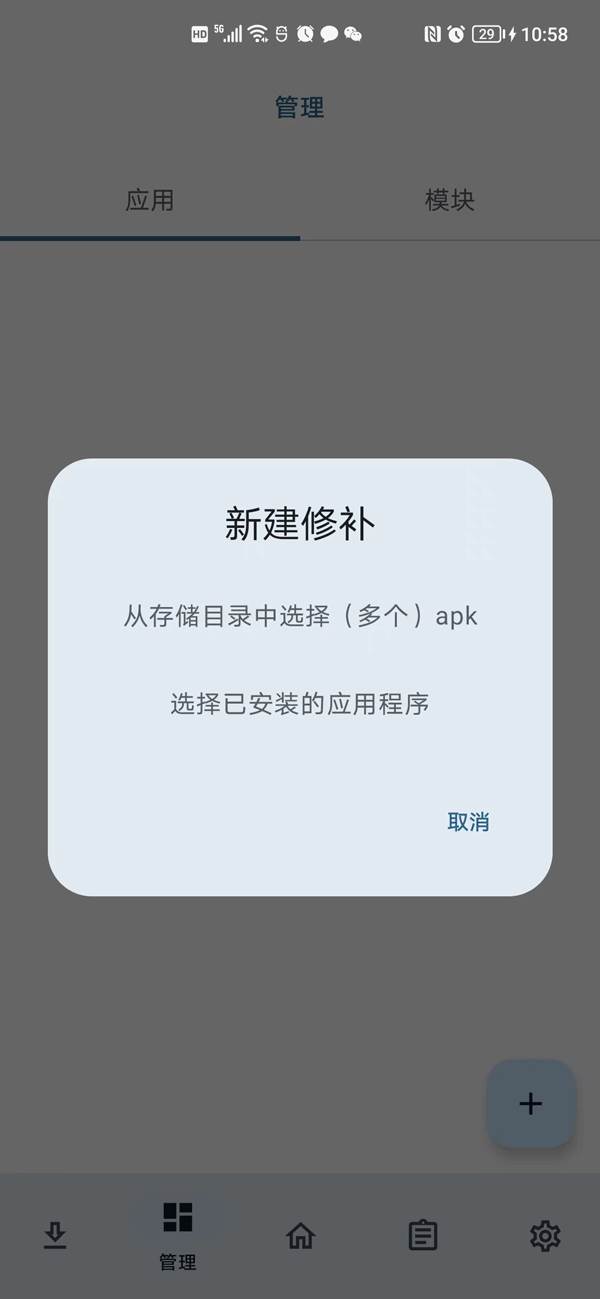Open the settings gear tab
Image resolution: width=600 pixels, height=1299 pixels.
click(545, 1237)
